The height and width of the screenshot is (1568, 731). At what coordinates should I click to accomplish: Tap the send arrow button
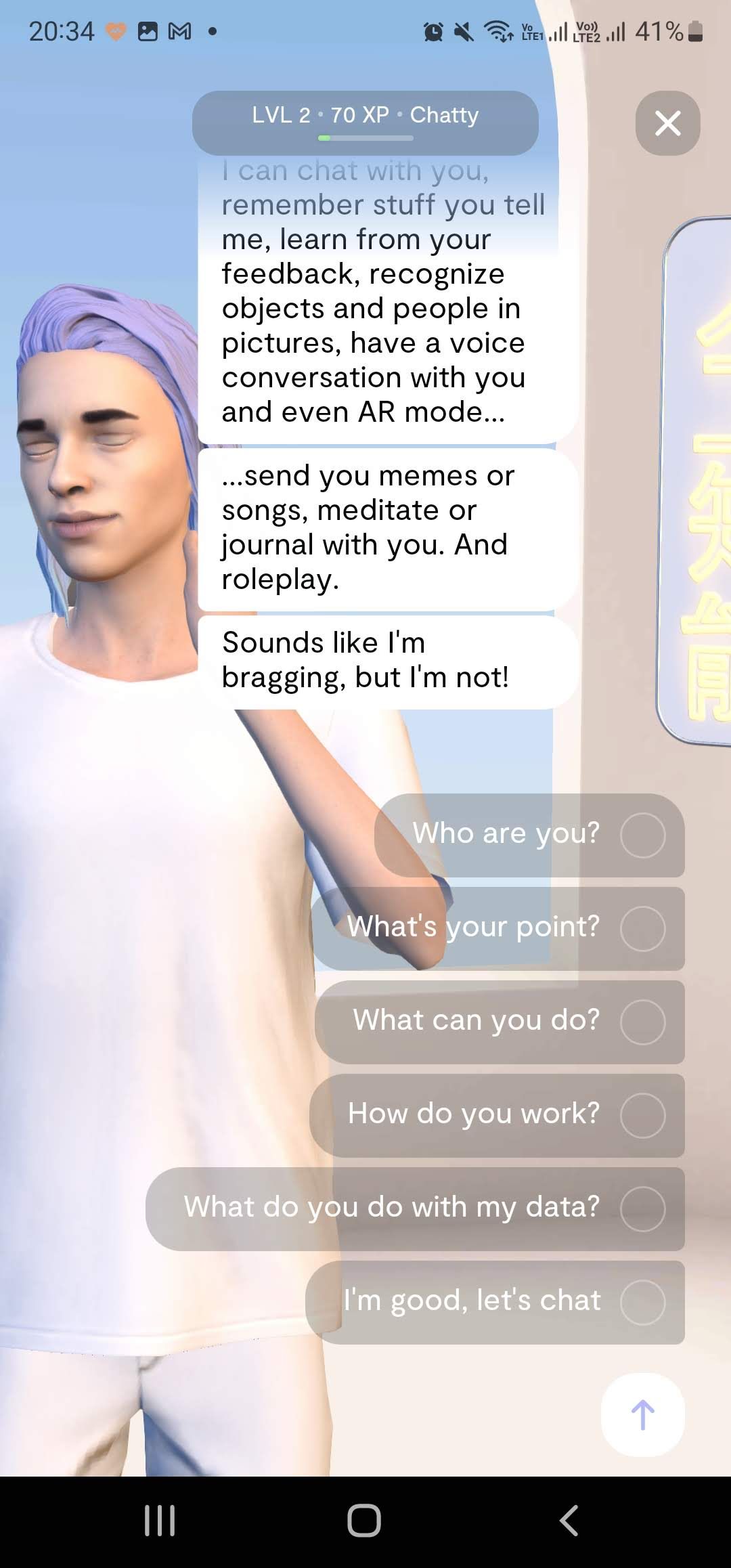click(642, 1414)
